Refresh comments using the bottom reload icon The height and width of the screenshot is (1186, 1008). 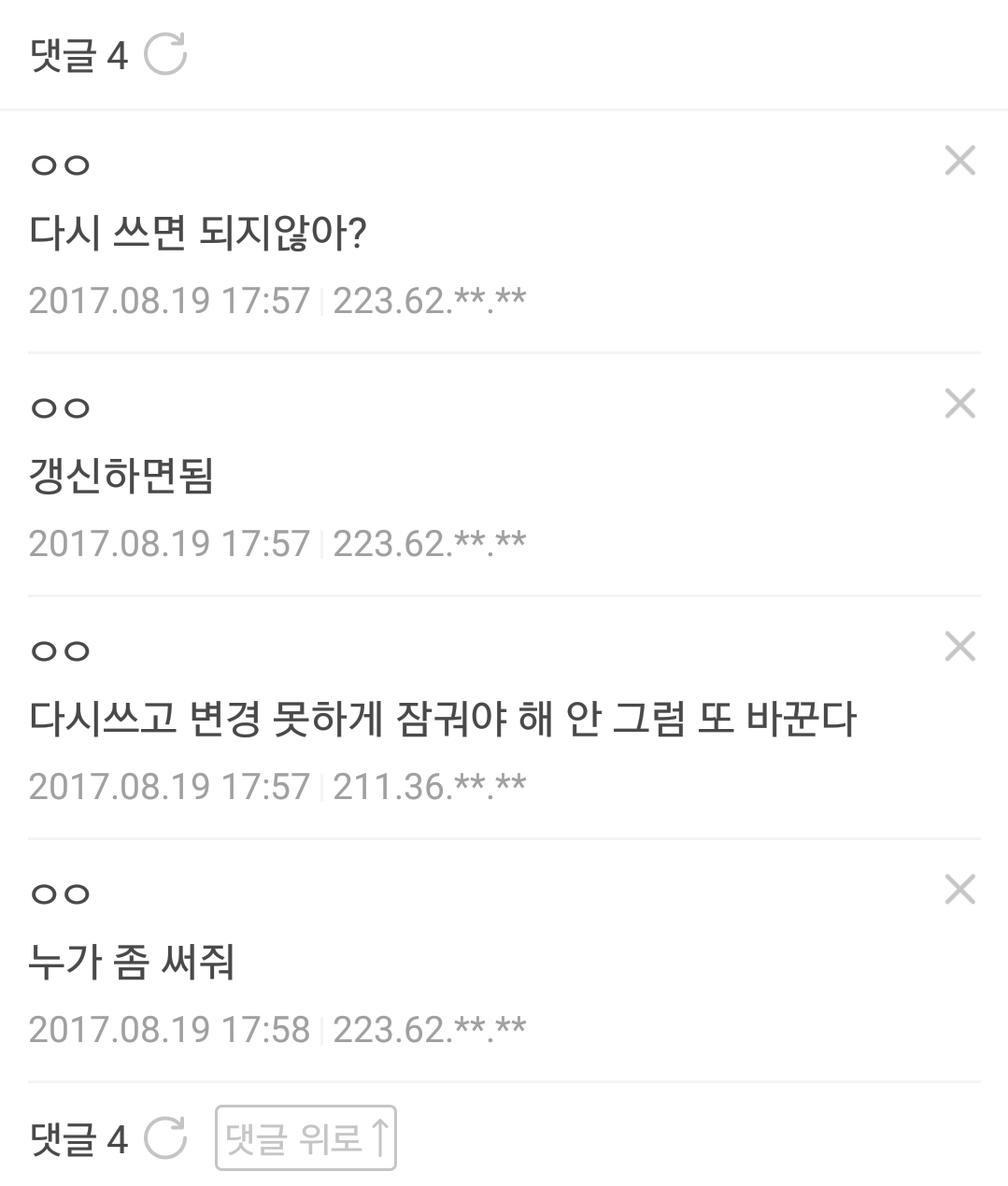(165, 1137)
